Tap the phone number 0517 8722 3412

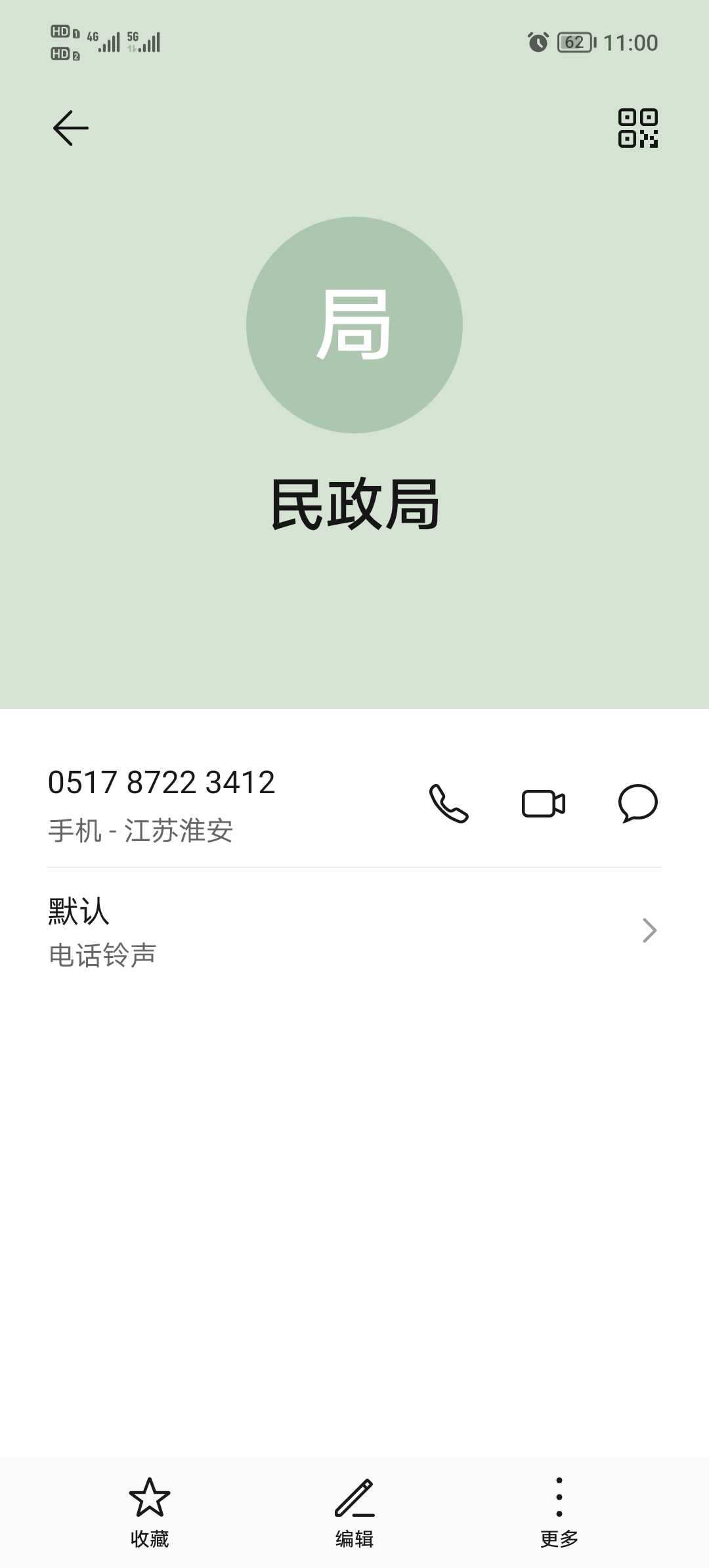161,782
